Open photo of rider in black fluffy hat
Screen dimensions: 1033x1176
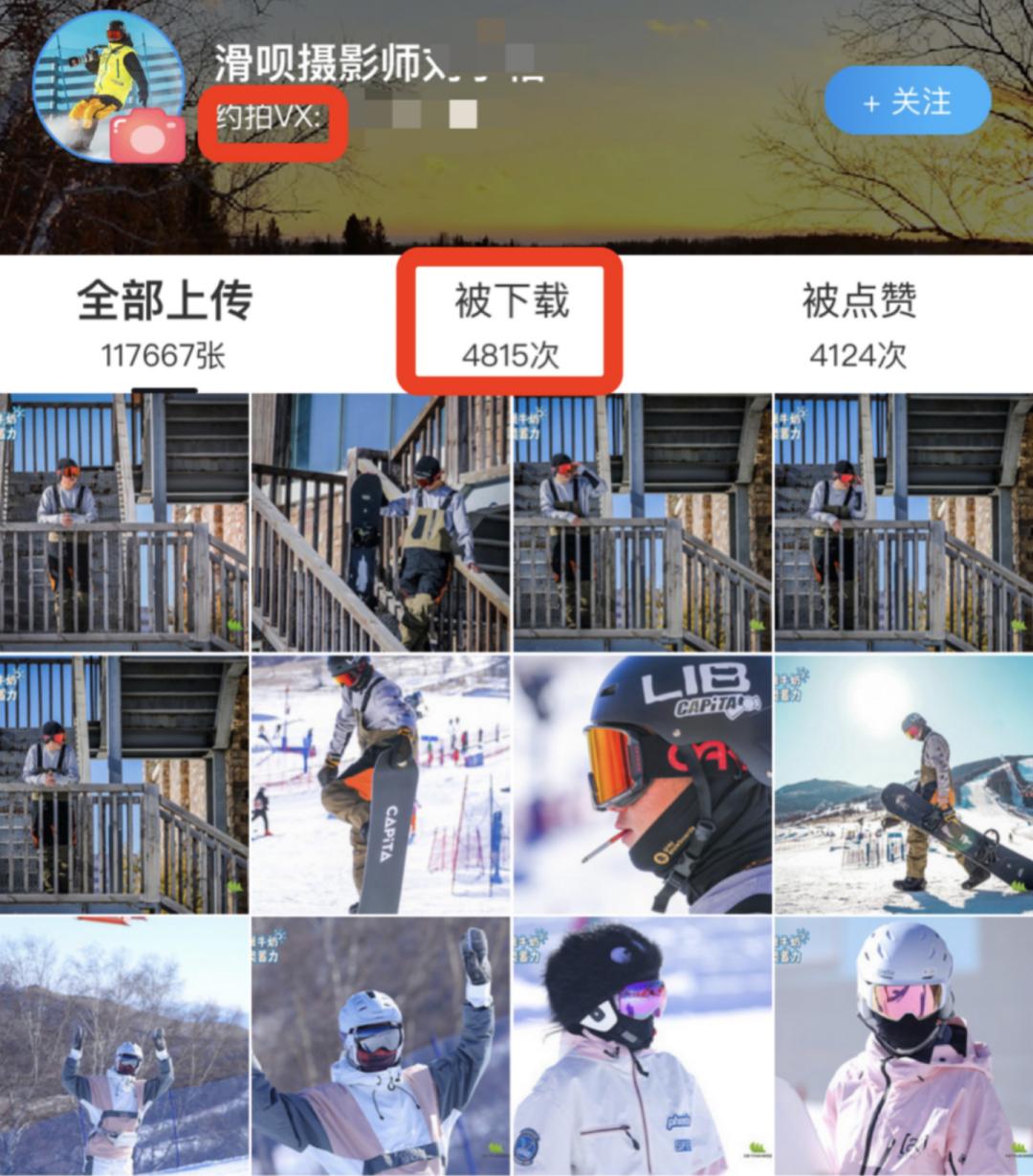(x=642, y=1046)
